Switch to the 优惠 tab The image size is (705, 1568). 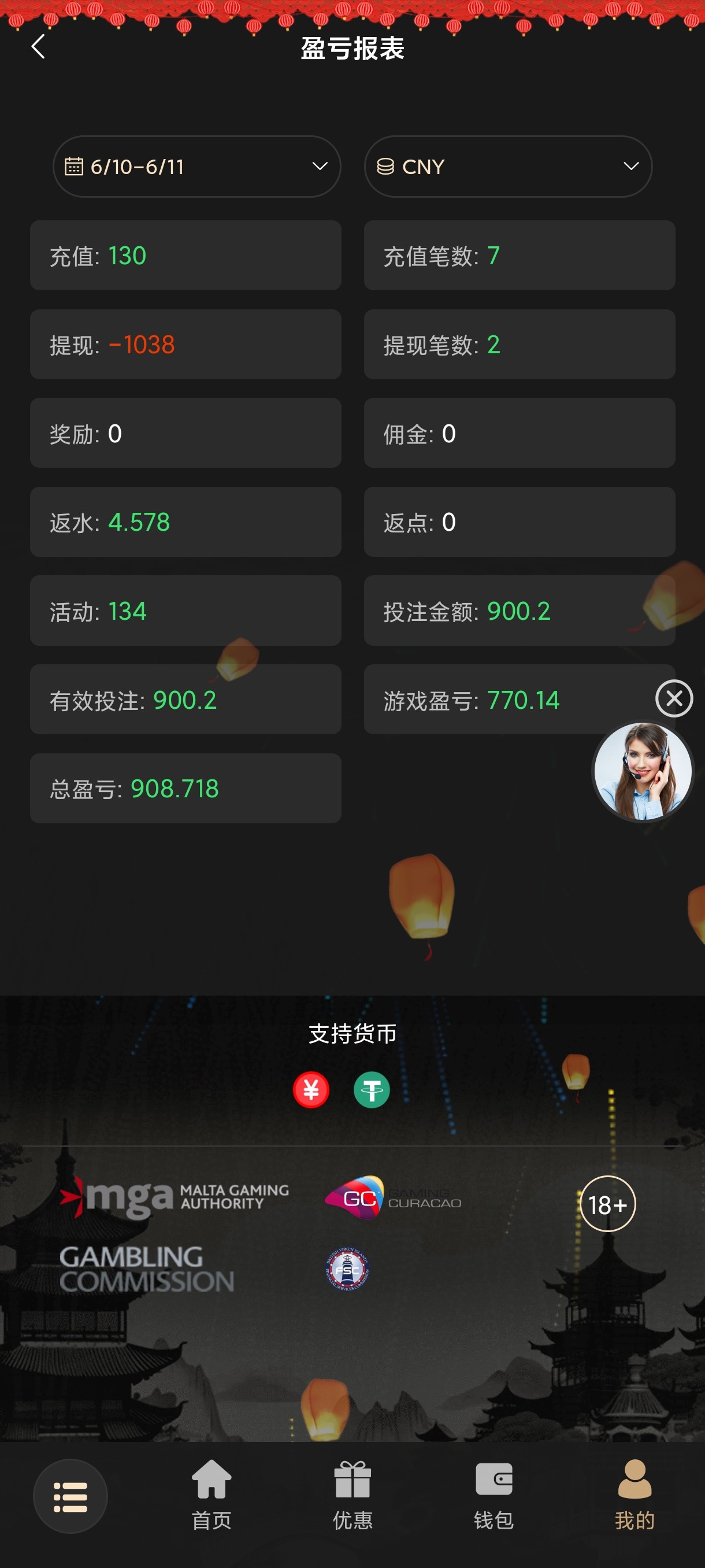[352, 1495]
